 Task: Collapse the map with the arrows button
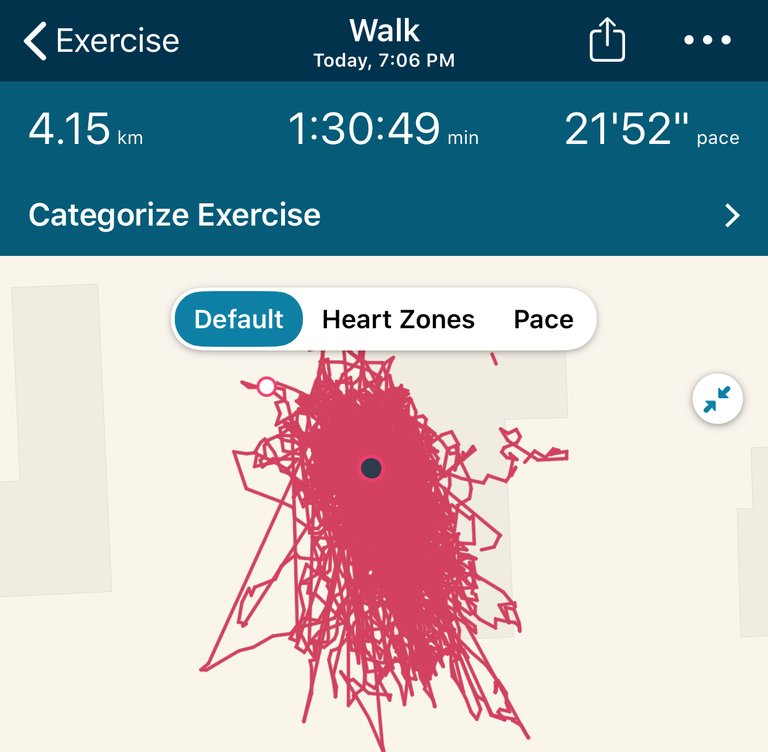click(717, 400)
